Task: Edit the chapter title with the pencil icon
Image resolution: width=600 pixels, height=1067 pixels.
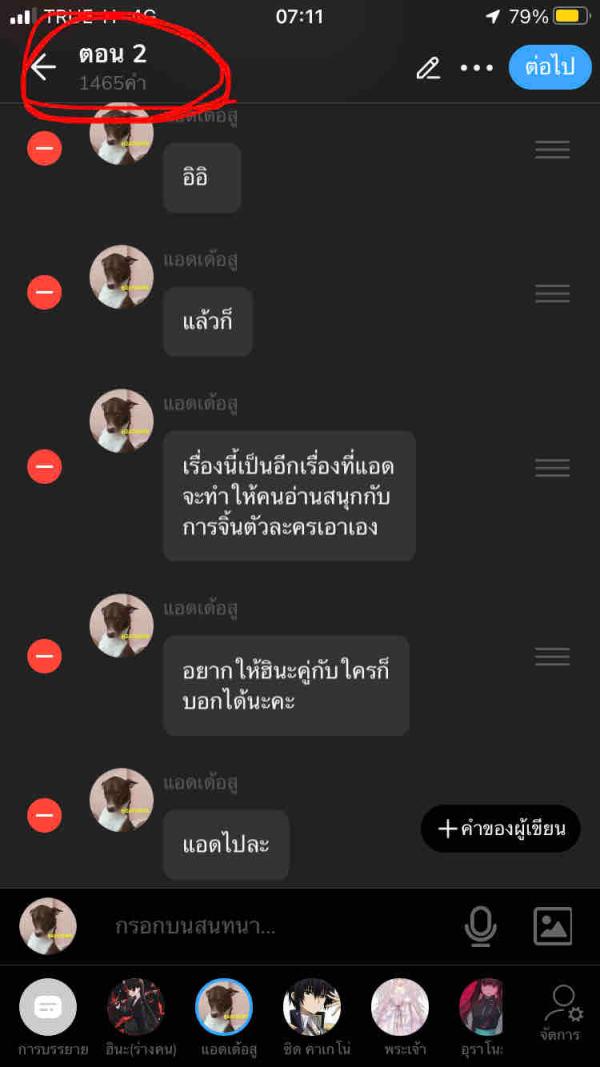Action: pyautogui.click(x=428, y=68)
